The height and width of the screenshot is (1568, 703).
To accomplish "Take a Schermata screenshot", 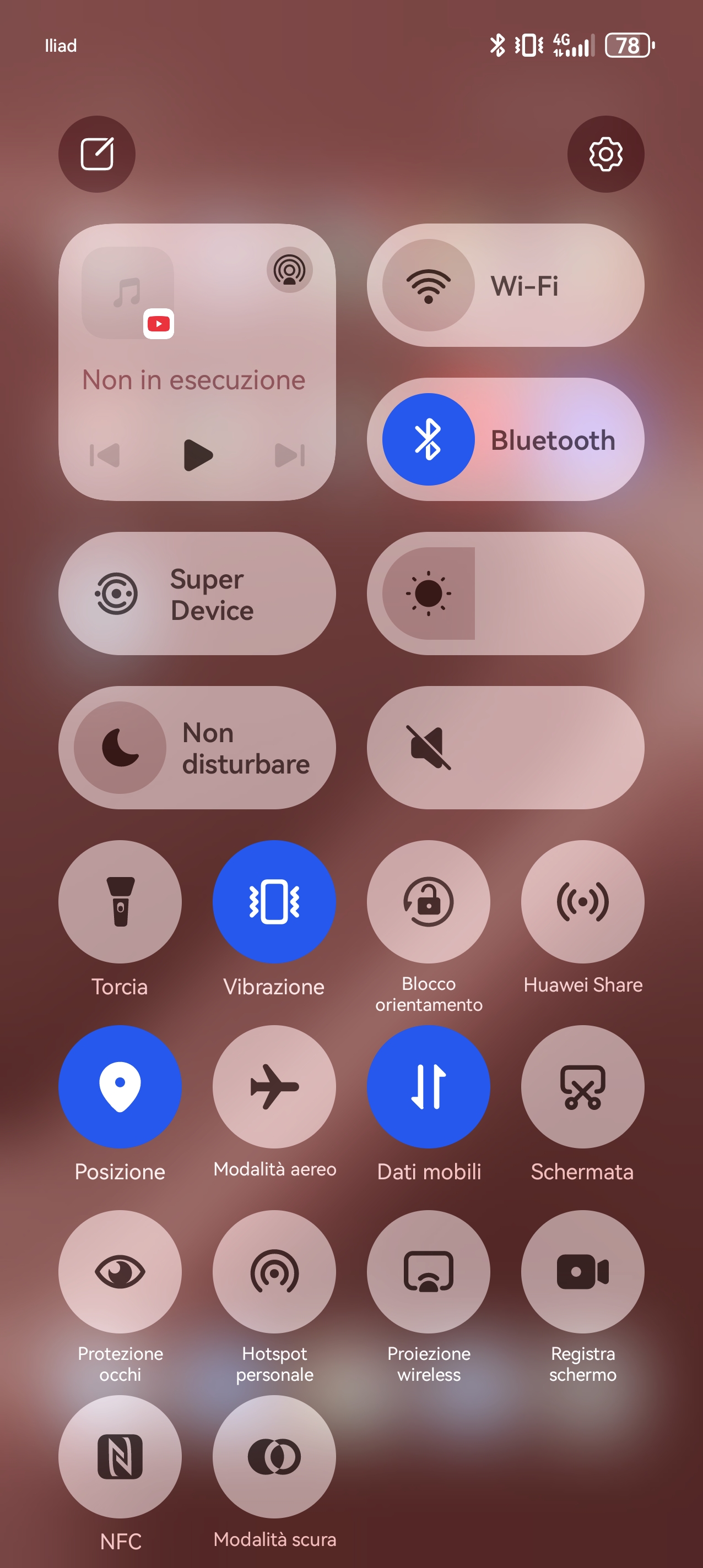I will point(582,1086).
